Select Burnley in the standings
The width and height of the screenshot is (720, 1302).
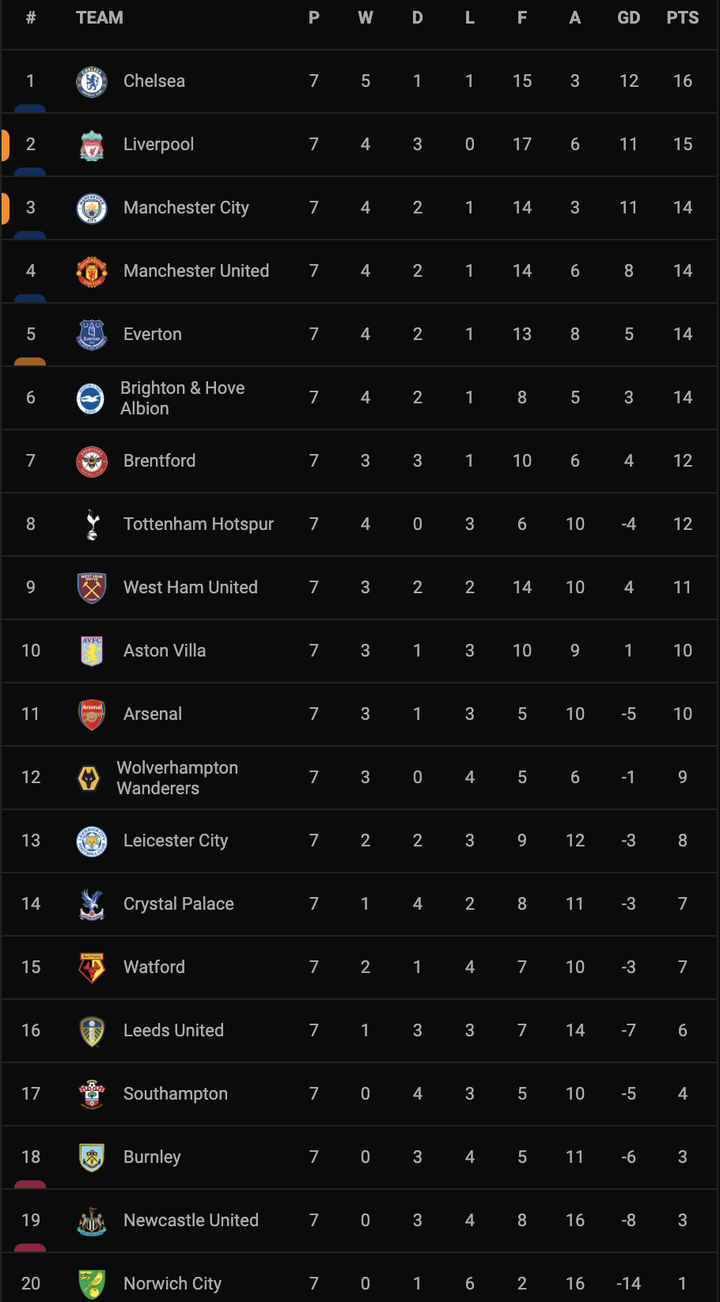[x=152, y=1157]
